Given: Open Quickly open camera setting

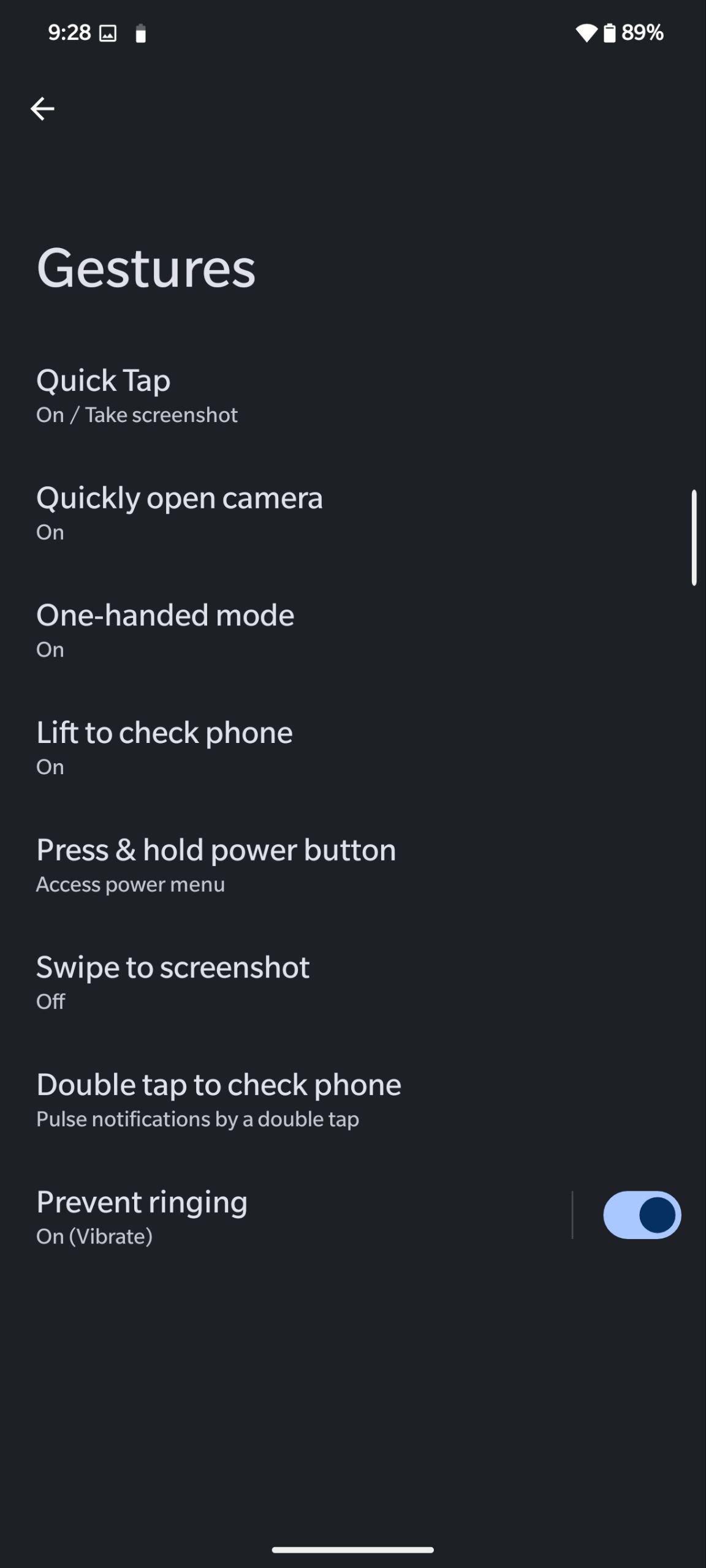Looking at the screenshot, I should (x=353, y=513).
